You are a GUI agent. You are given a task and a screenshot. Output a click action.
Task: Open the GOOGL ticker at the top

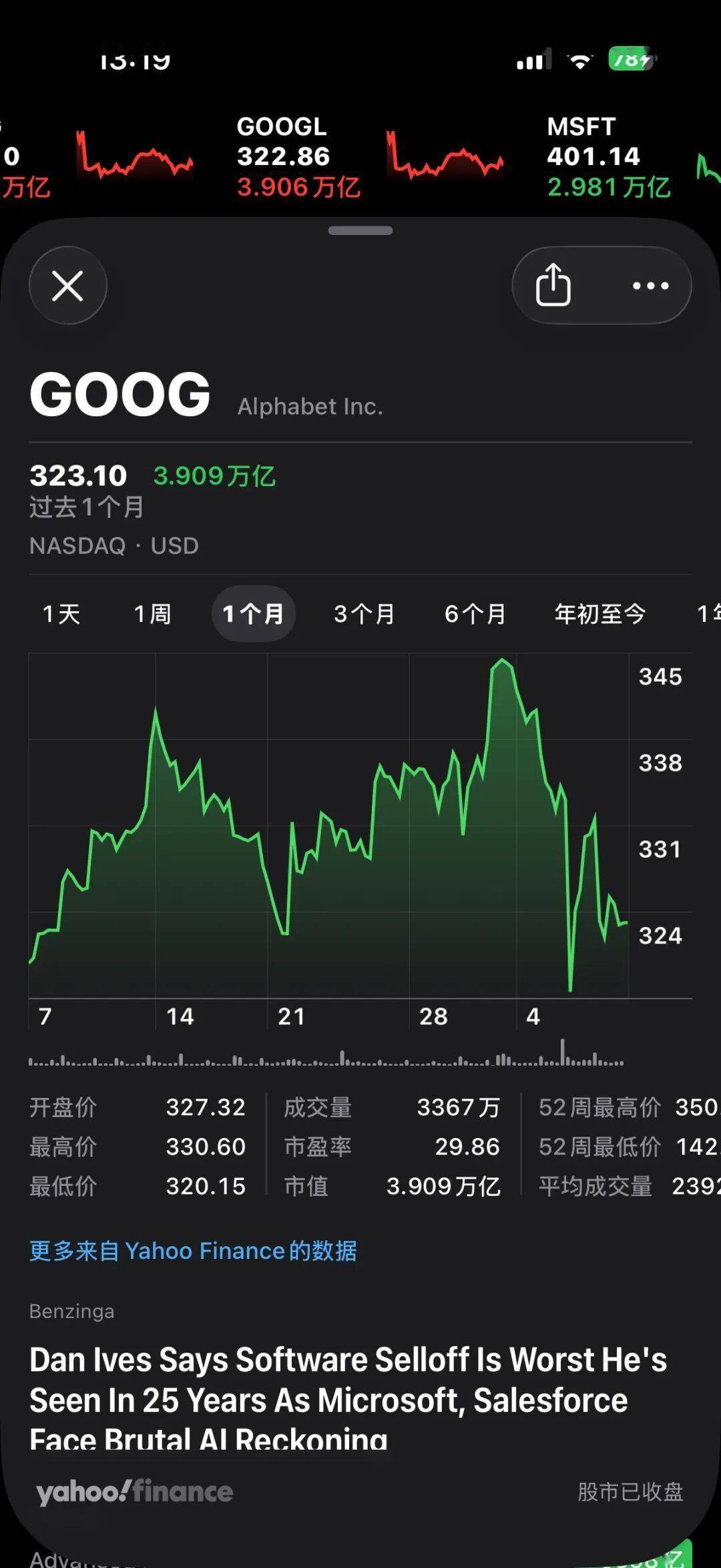pyautogui.click(x=298, y=157)
